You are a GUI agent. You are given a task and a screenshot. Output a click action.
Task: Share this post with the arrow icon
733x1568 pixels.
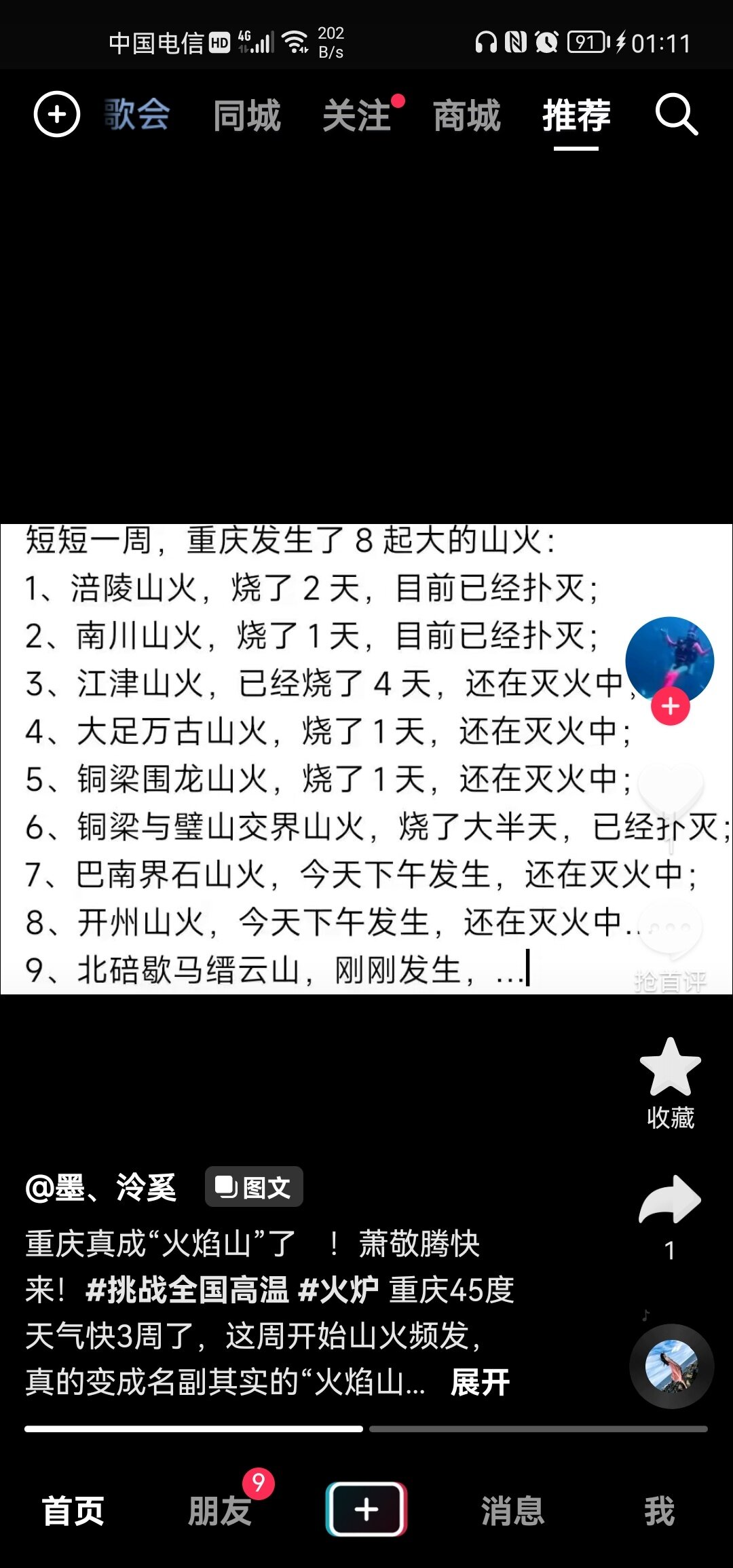coord(670,1200)
